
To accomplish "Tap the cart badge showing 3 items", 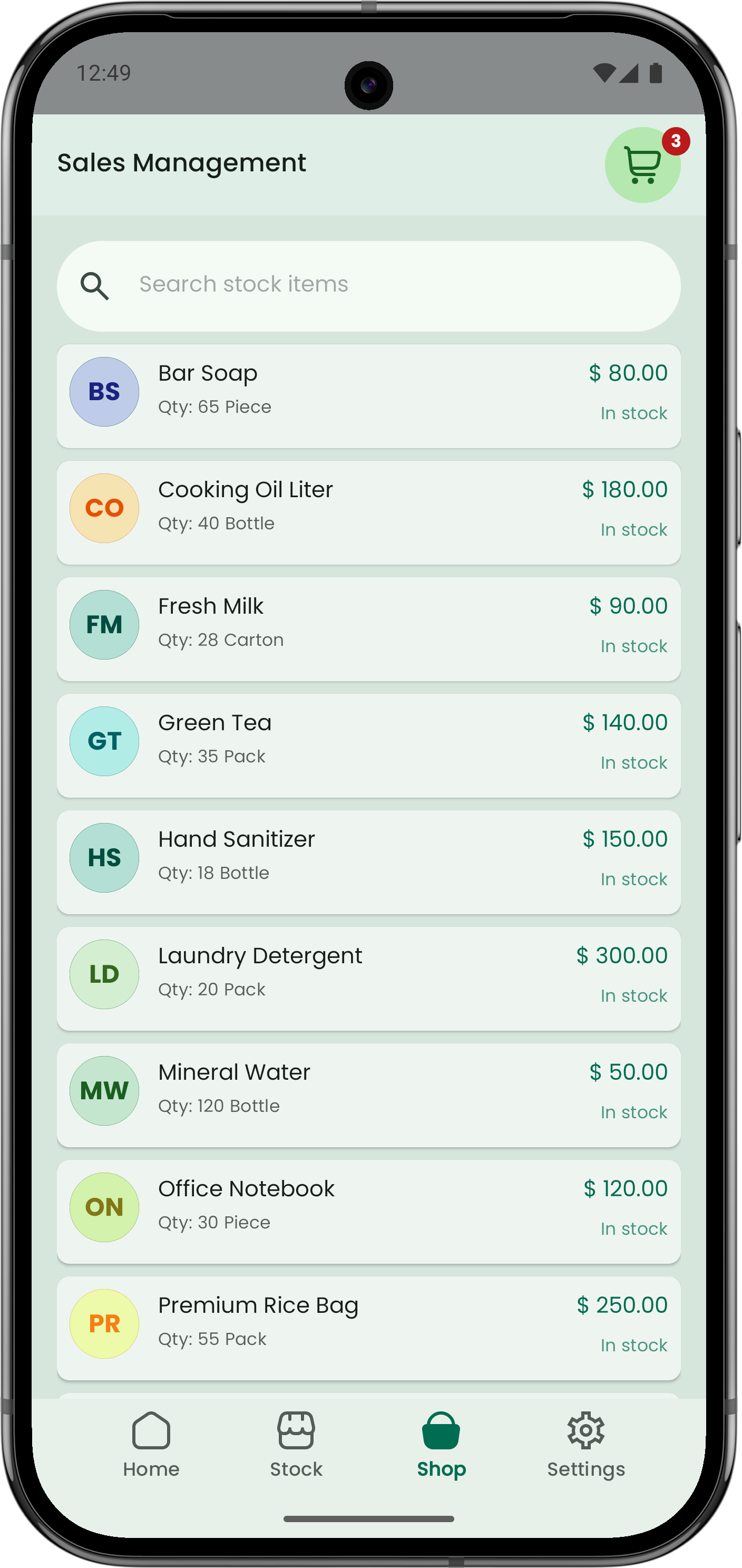I will (675, 141).
